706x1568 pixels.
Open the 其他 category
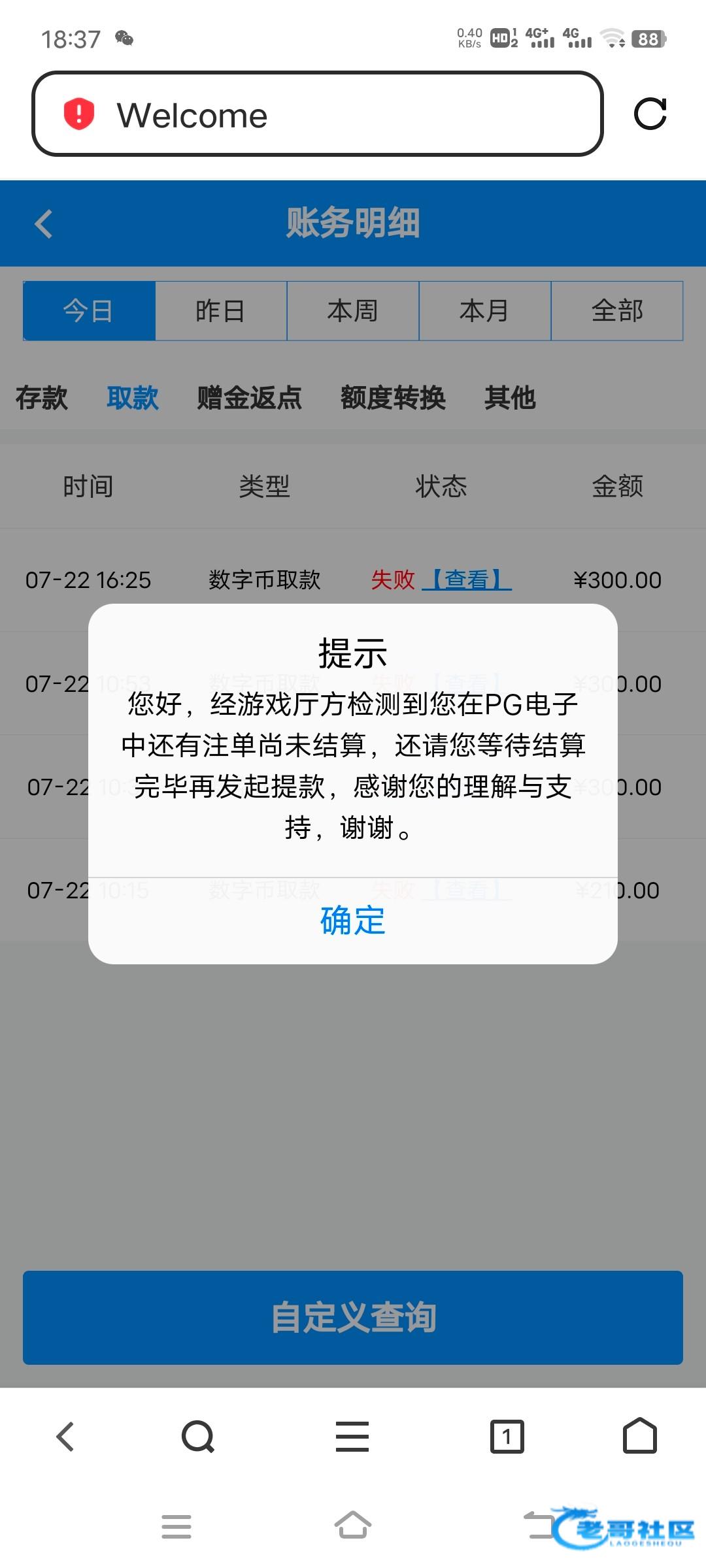510,398
